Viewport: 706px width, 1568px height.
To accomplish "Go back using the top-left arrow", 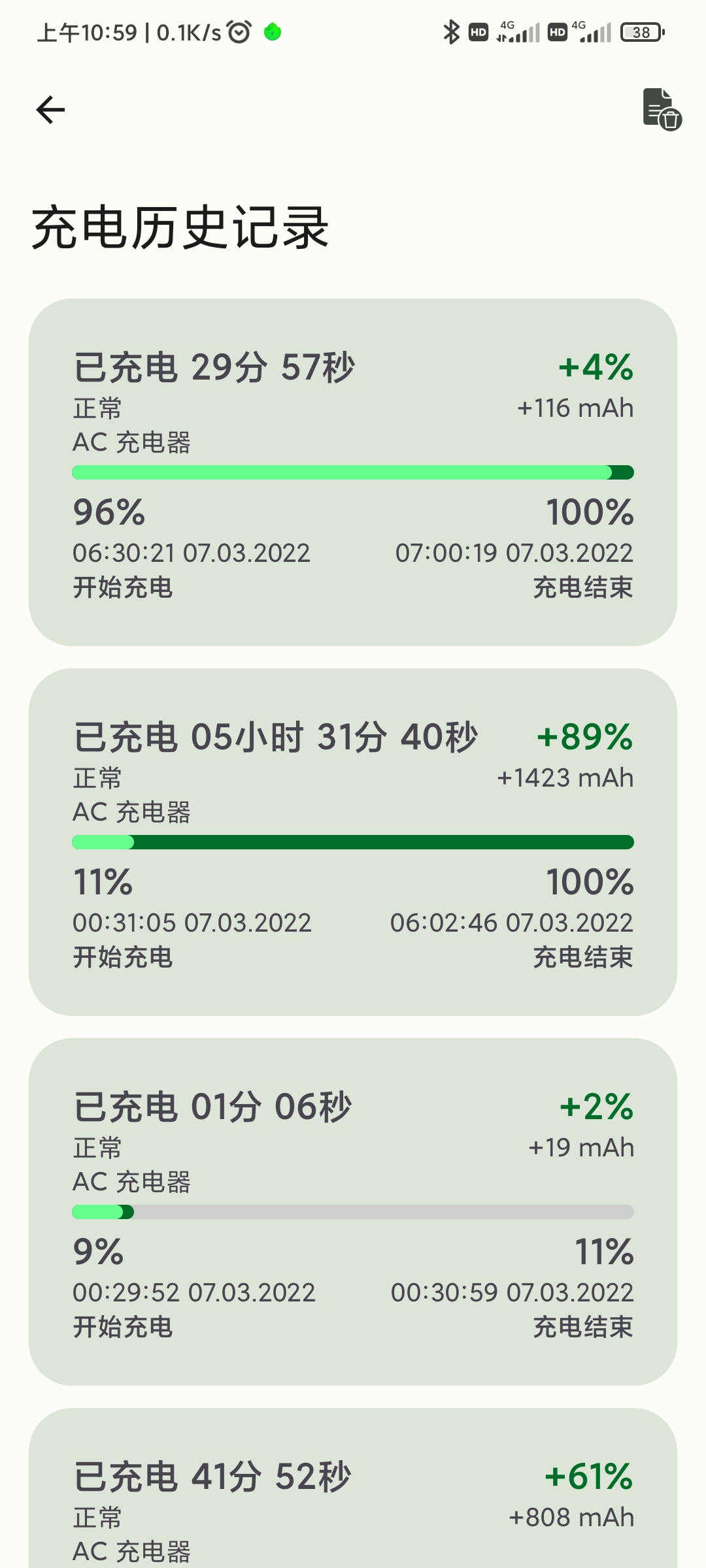I will pos(50,109).
